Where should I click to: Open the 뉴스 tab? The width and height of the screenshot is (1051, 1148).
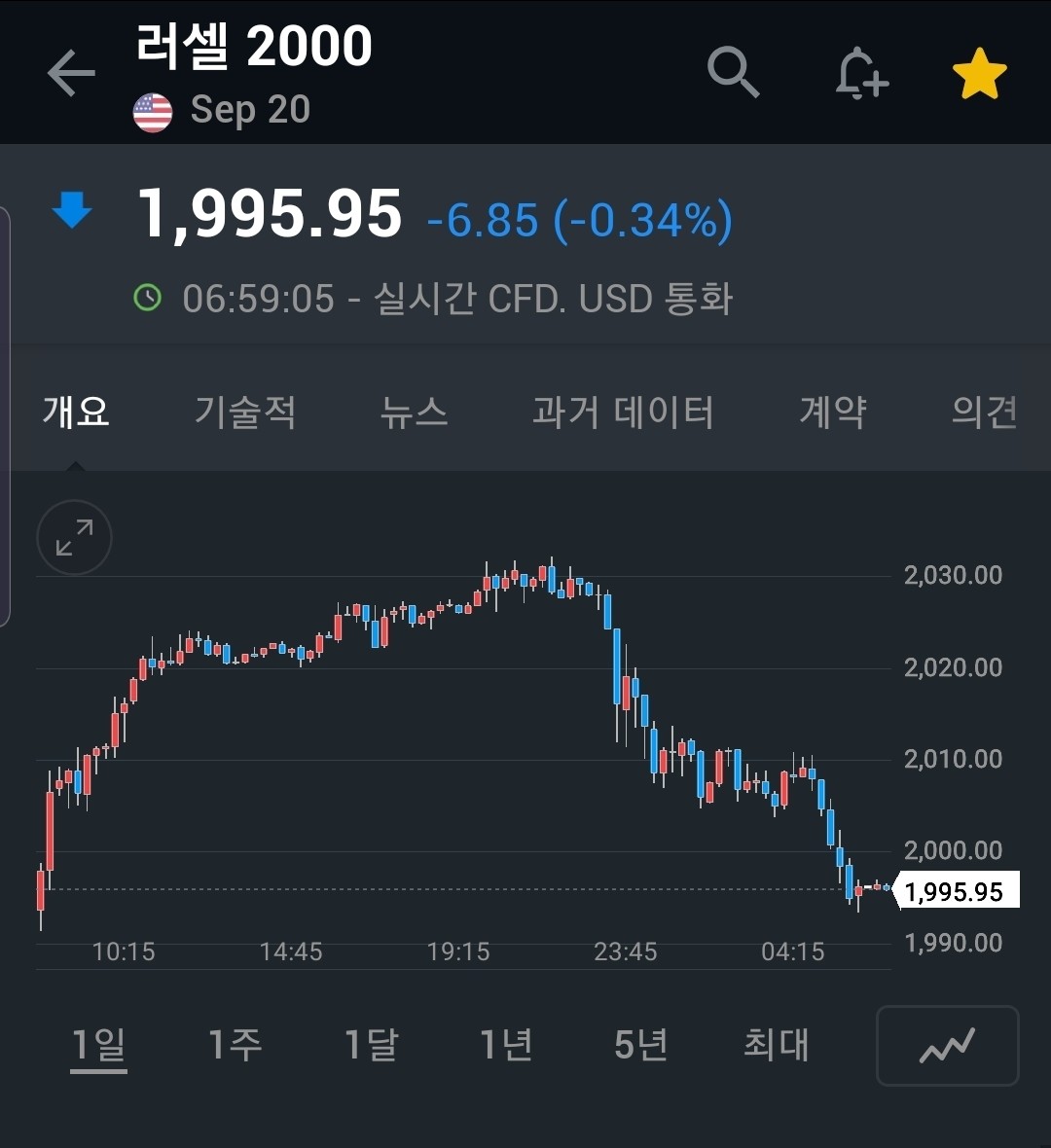click(414, 412)
